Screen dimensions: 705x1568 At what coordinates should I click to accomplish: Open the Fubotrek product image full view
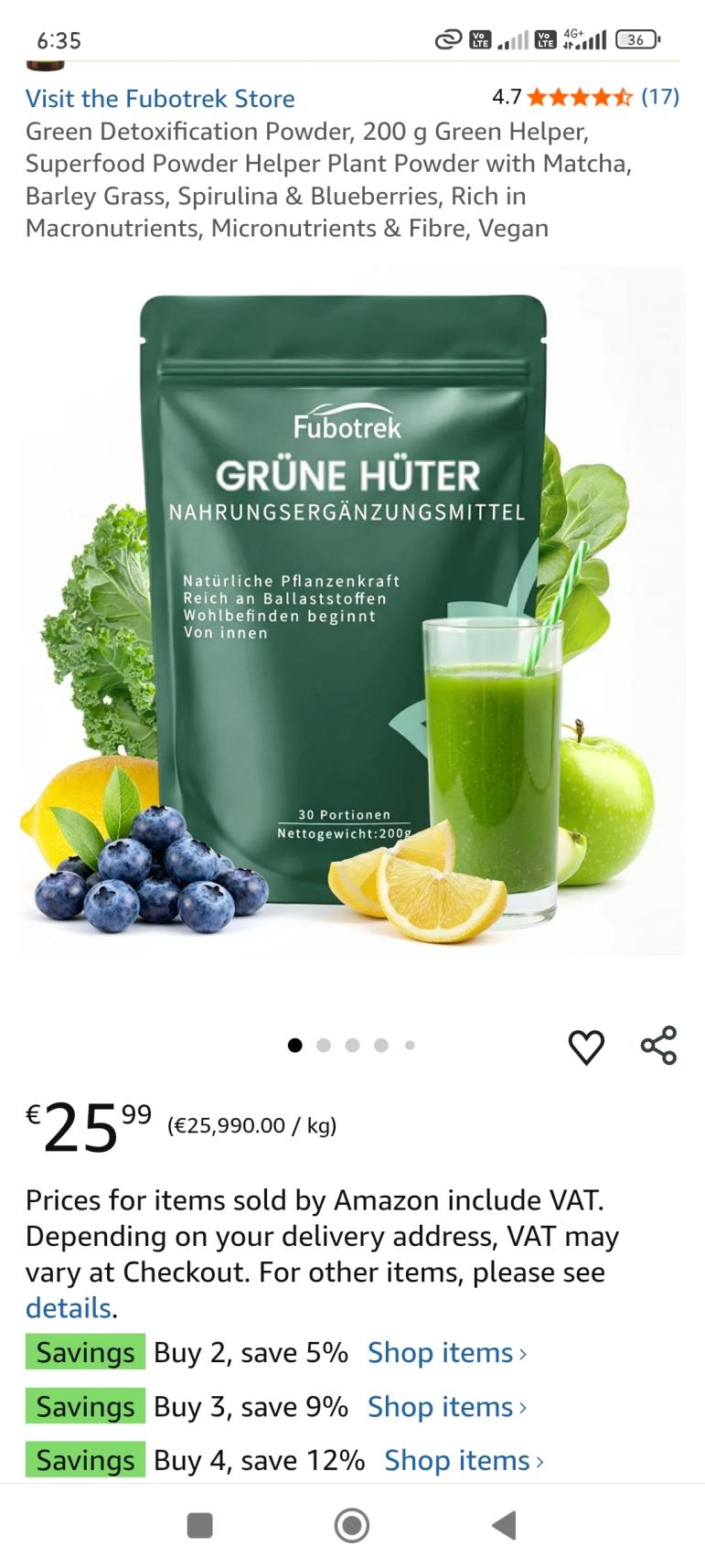[x=352, y=610]
